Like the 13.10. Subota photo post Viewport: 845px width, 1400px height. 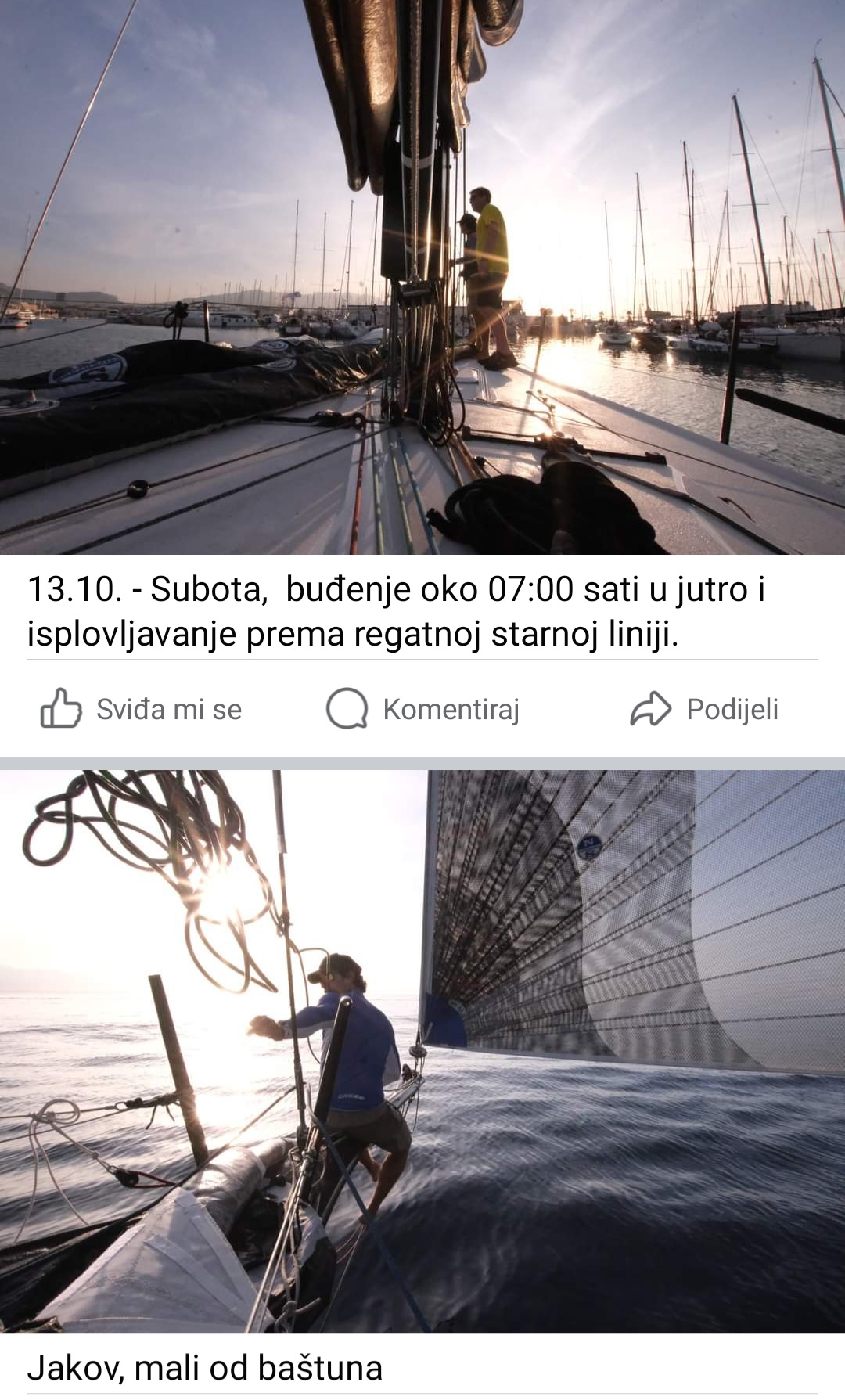coord(141,709)
